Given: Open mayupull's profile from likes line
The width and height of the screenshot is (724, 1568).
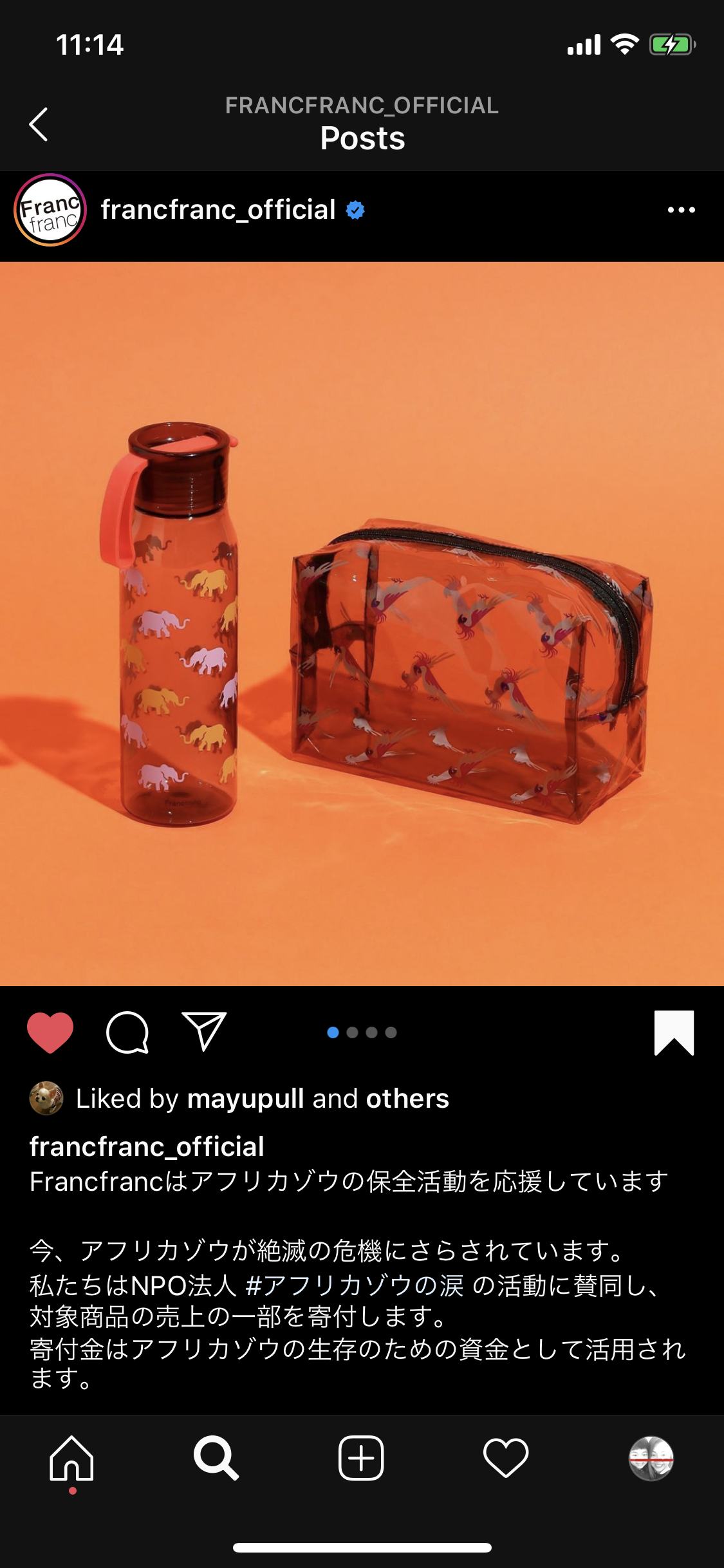Looking at the screenshot, I should coord(245,1099).
